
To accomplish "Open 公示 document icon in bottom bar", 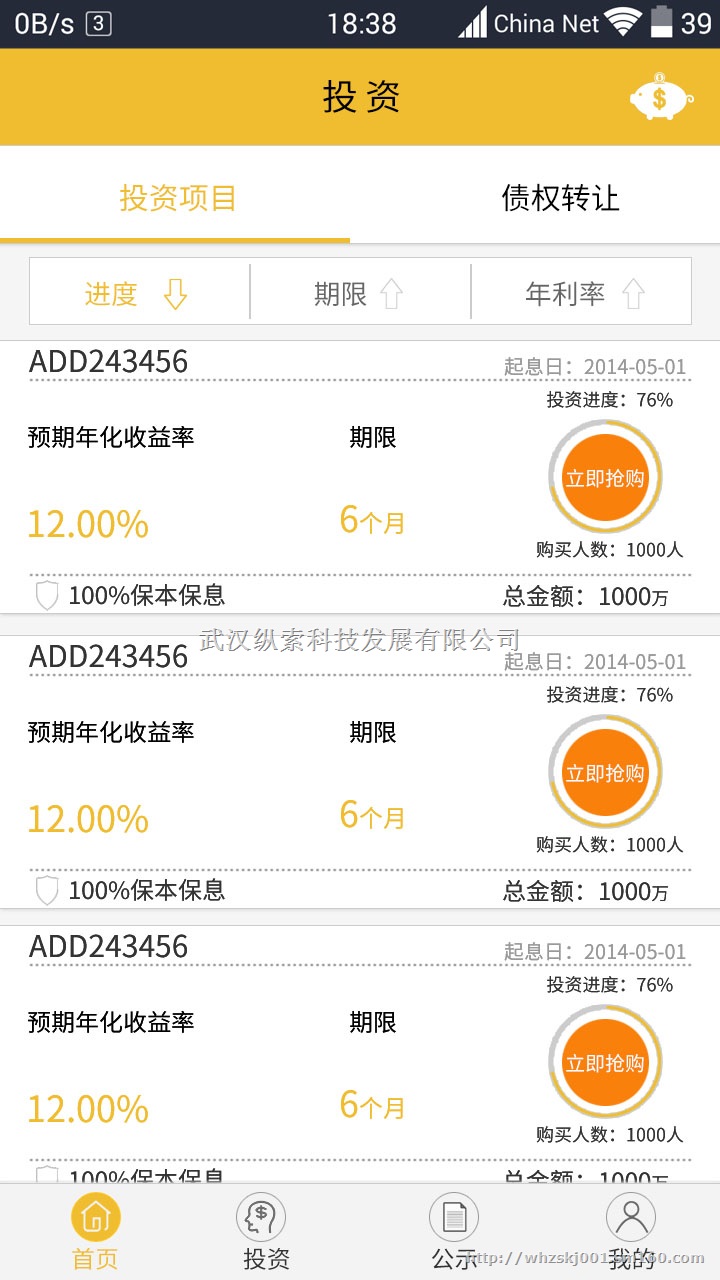I will point(453,1216).
